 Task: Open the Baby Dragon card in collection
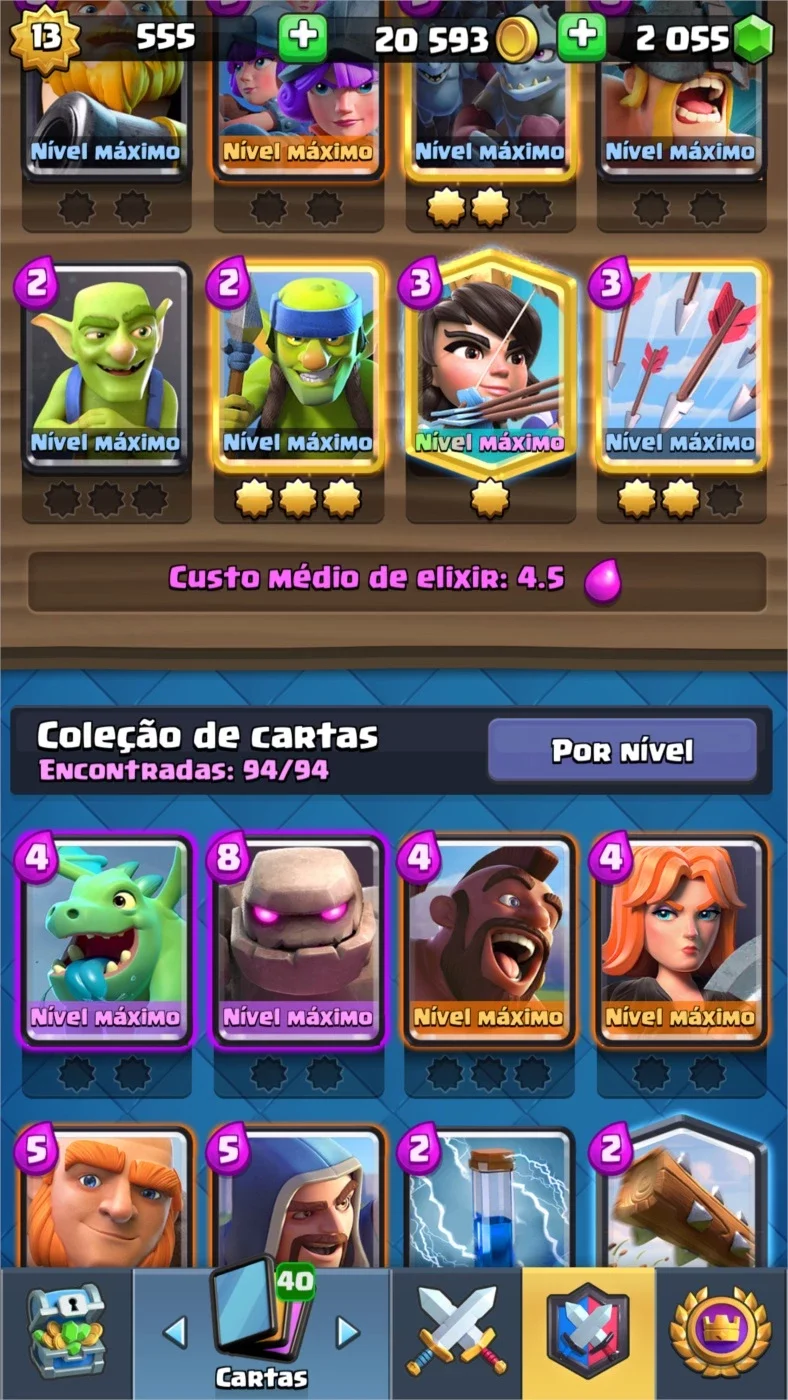[106, 942]
